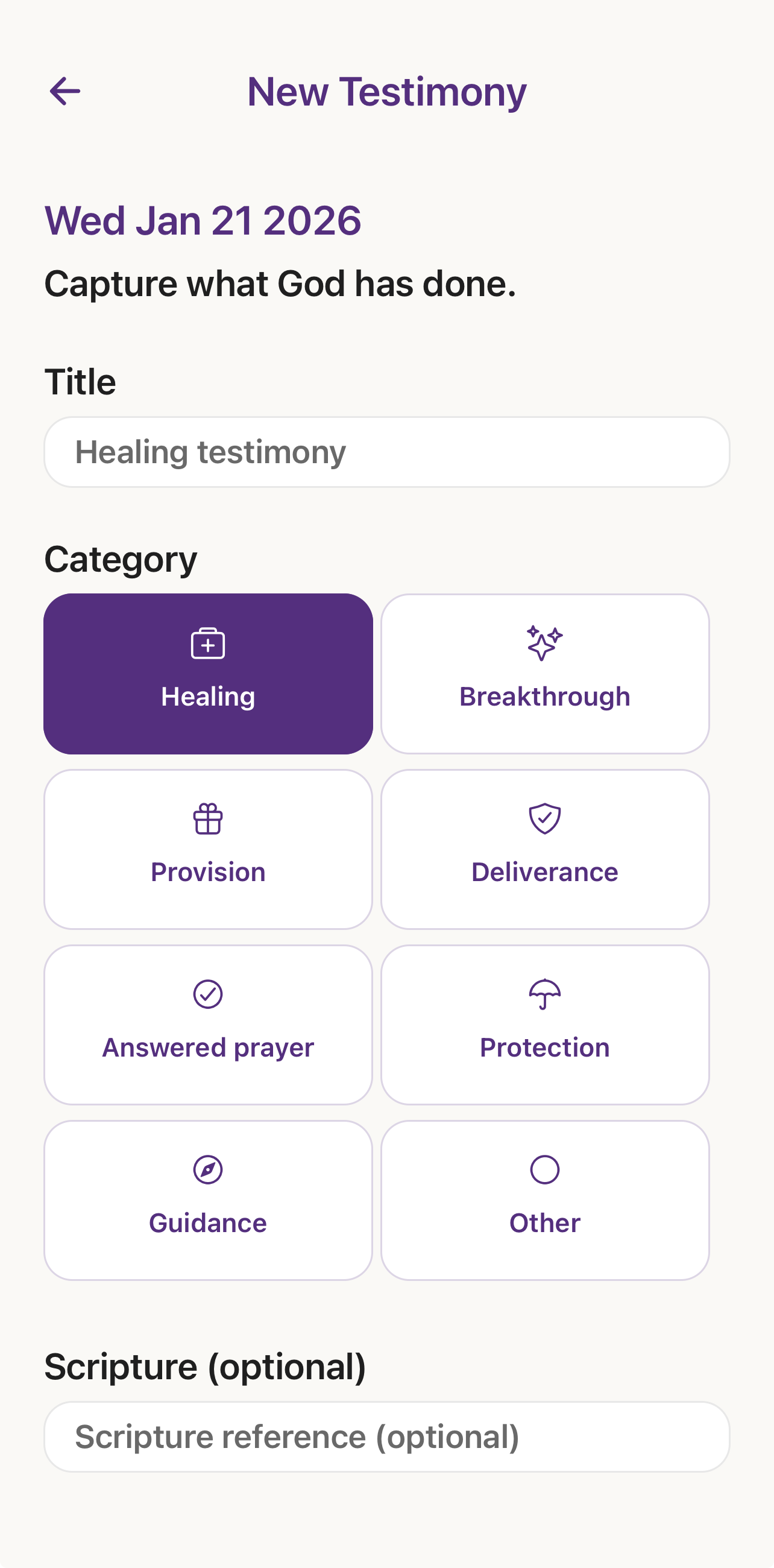Pick Provision as the category
The width and height of the screenshot is (774, 1568).
[208, 849]
